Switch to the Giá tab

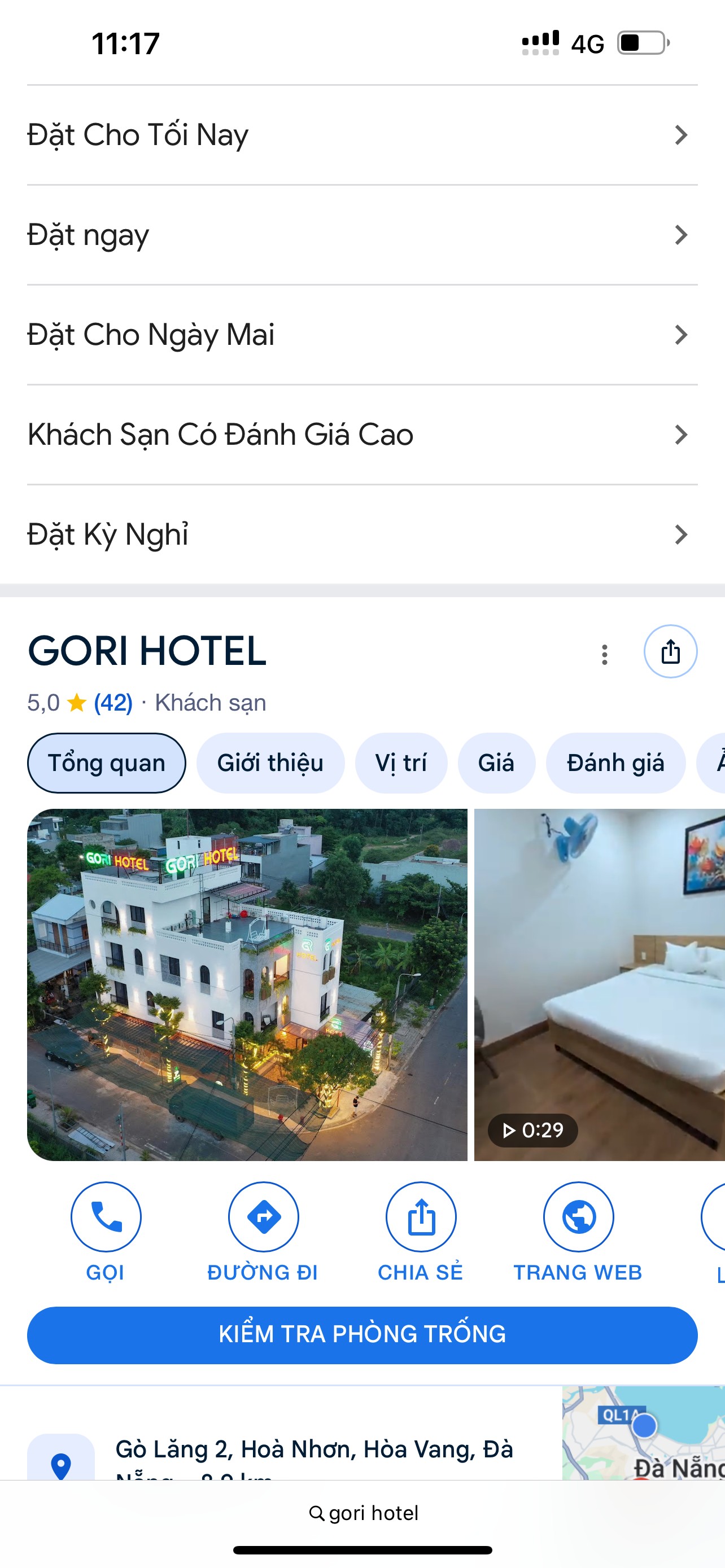click(x=496, y=763)
